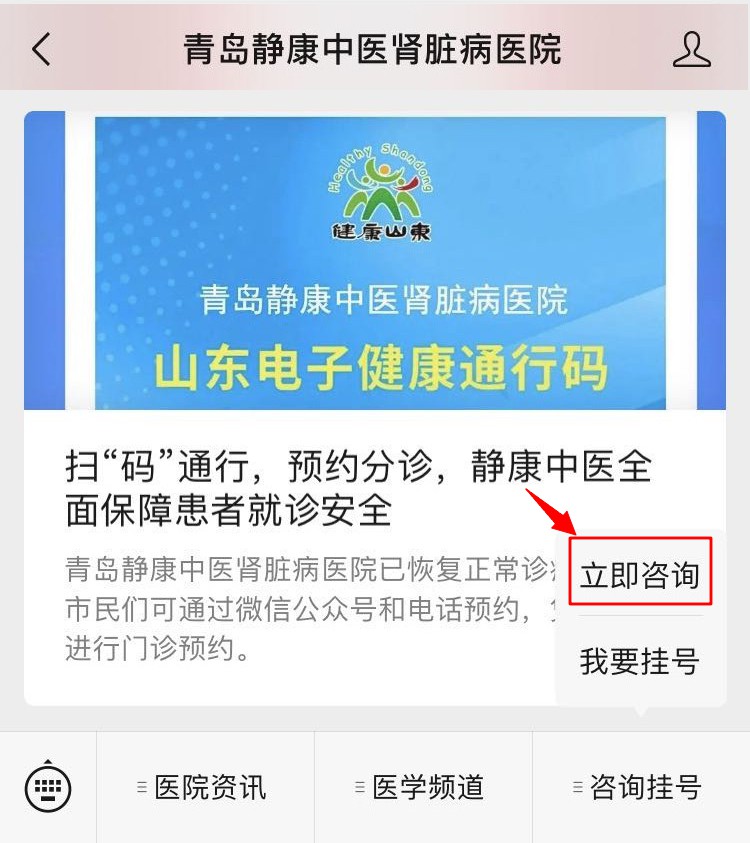
Task: Open the 医学频道 menu
Action: pyautogui.click(x=423, y=788)
